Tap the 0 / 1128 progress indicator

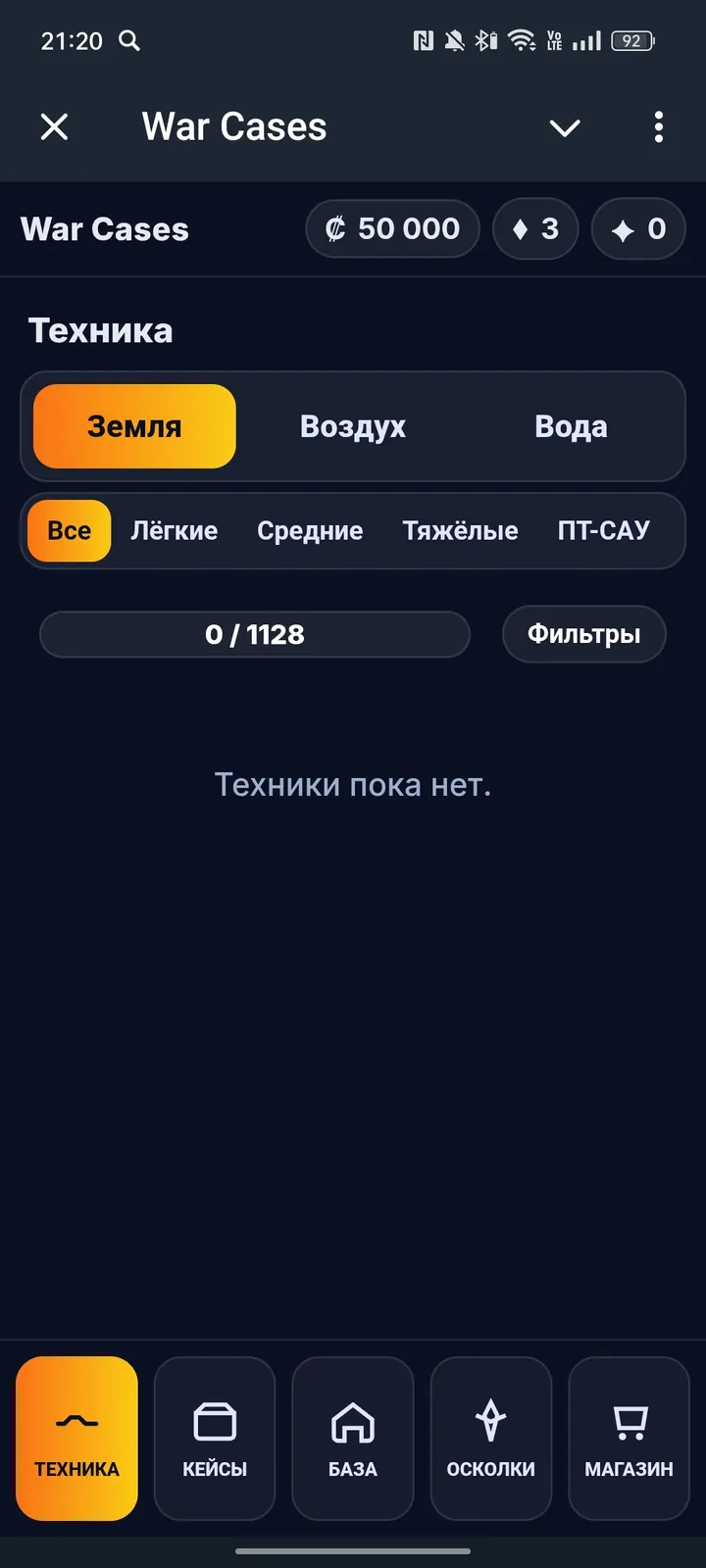(x=254, y=634)
